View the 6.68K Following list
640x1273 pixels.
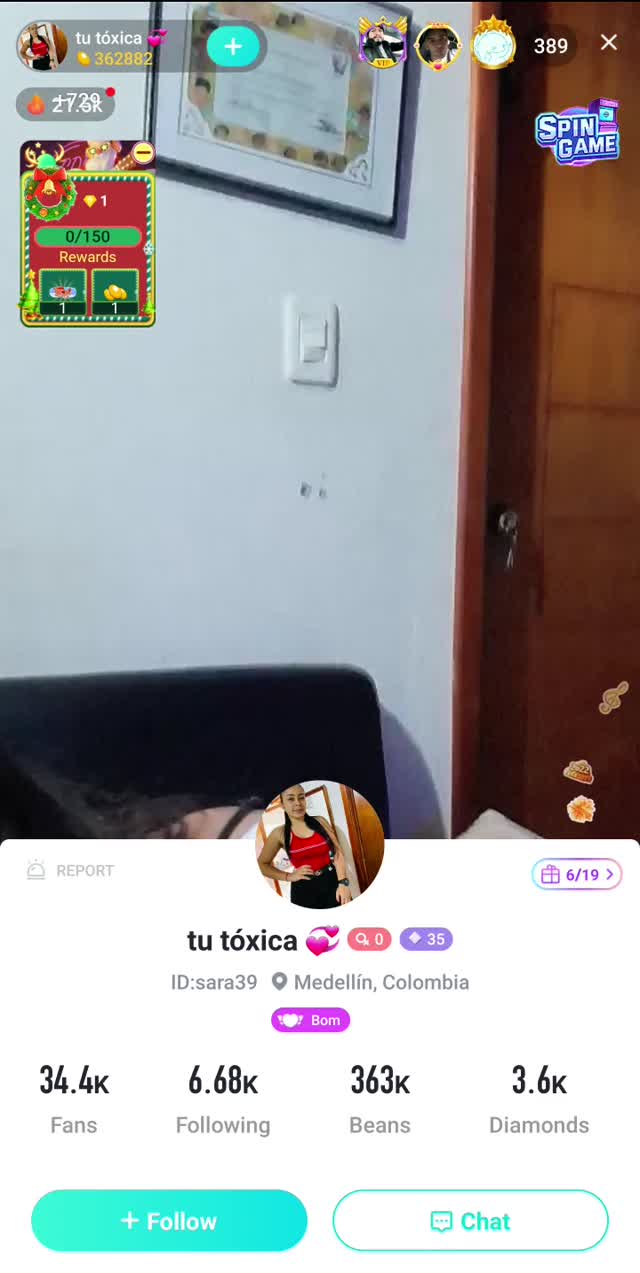tap(223, 1098)
